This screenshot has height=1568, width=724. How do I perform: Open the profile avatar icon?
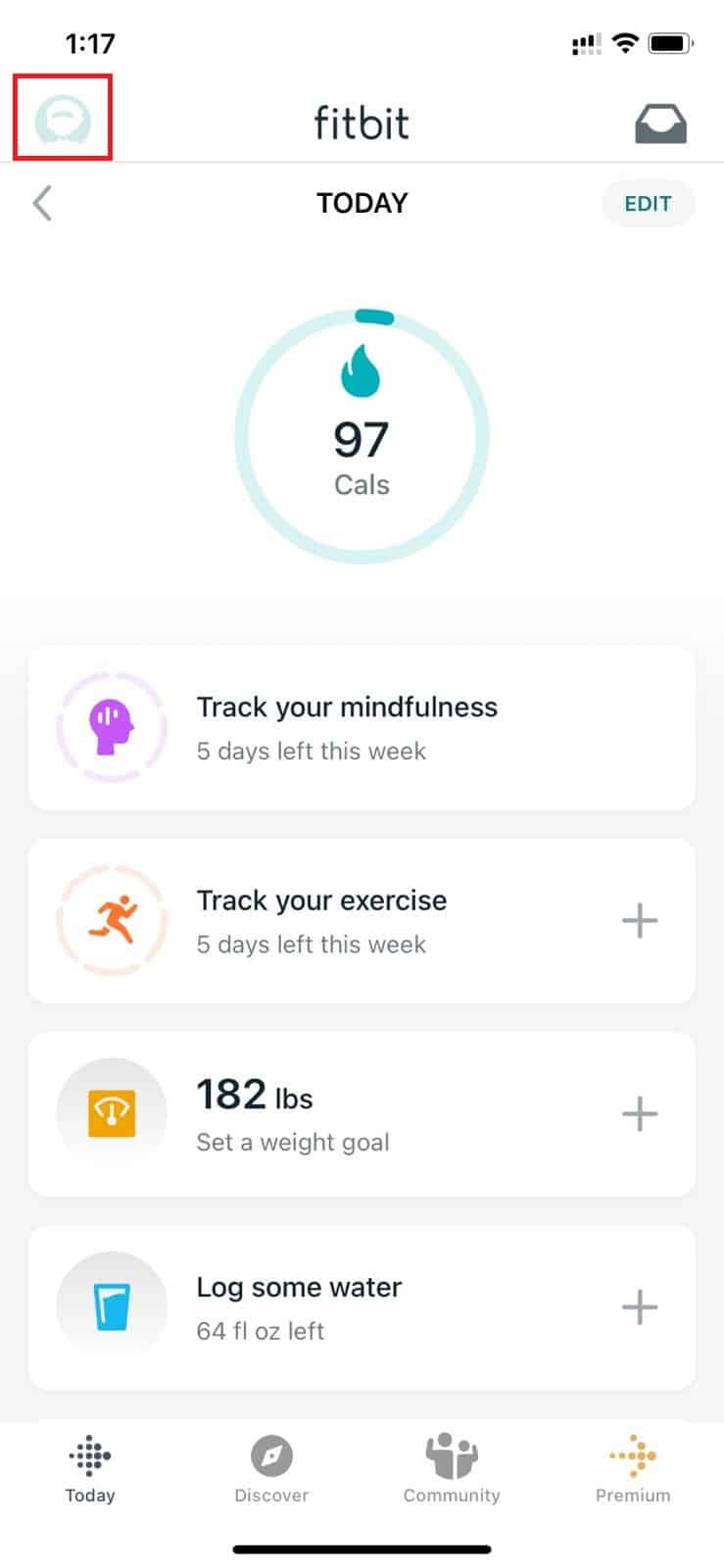click(x=62, y=119)
